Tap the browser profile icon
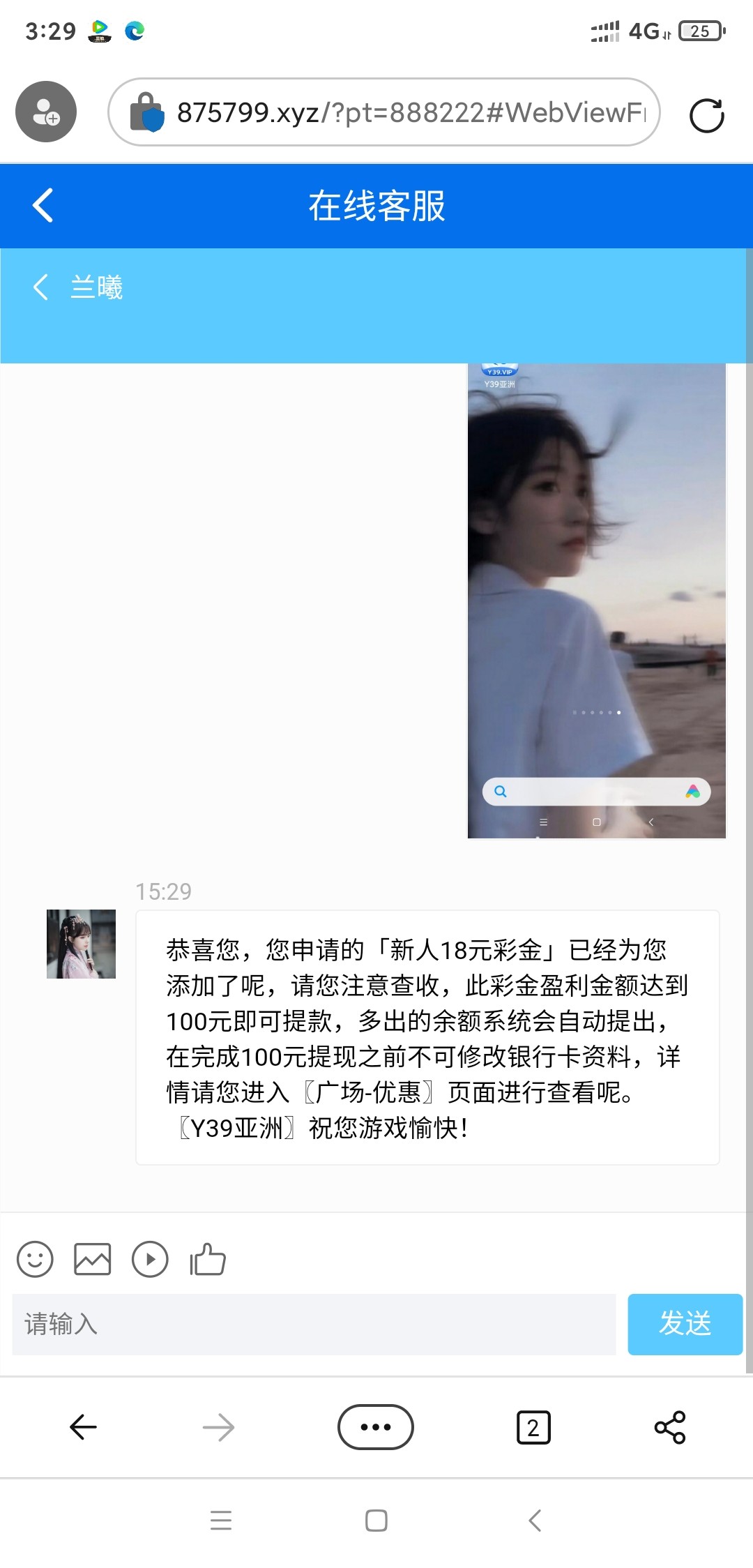 coord(46,112)
